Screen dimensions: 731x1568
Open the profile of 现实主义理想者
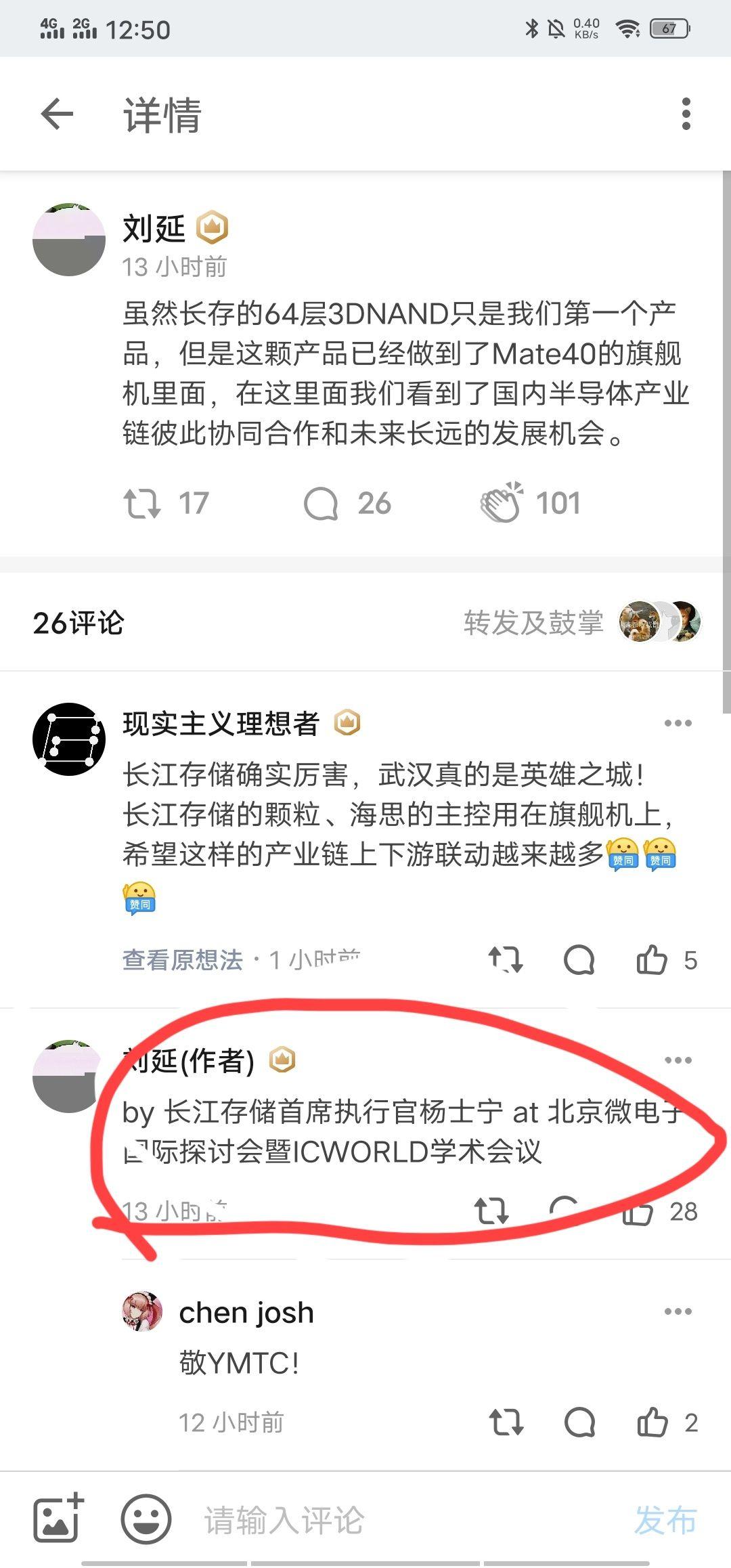click(69, 739)
